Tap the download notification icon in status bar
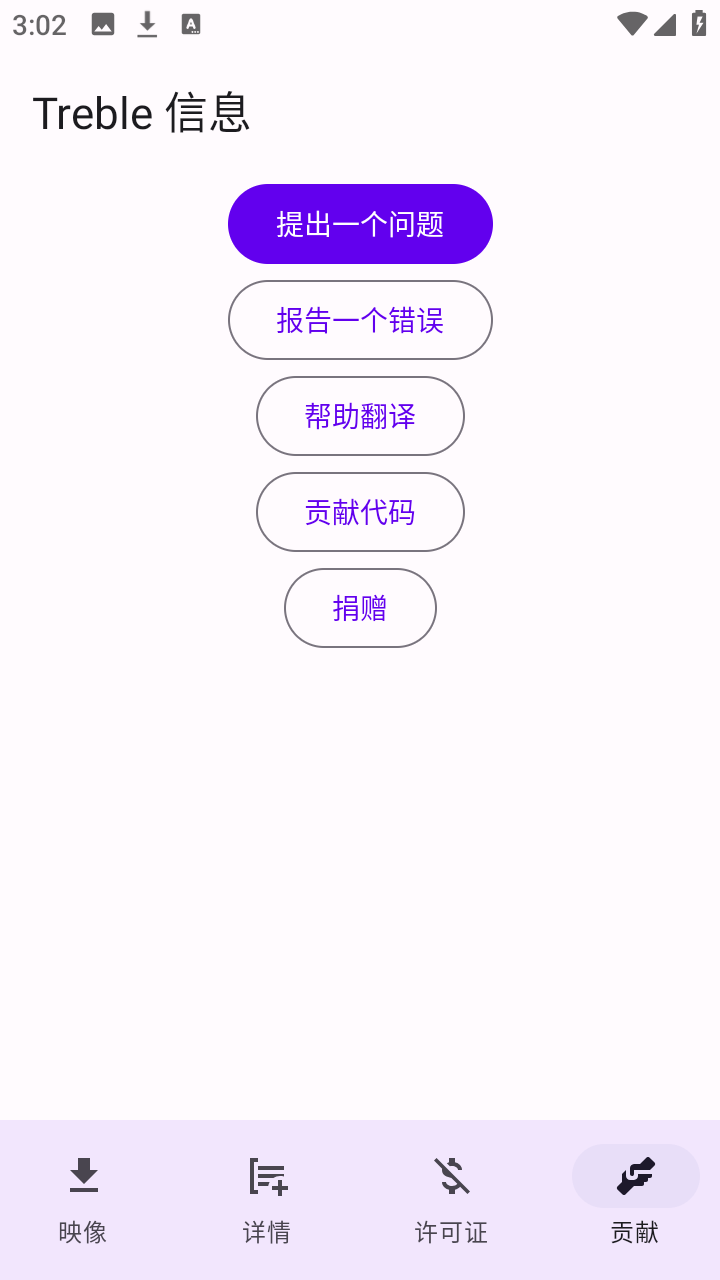 point(145,24)
